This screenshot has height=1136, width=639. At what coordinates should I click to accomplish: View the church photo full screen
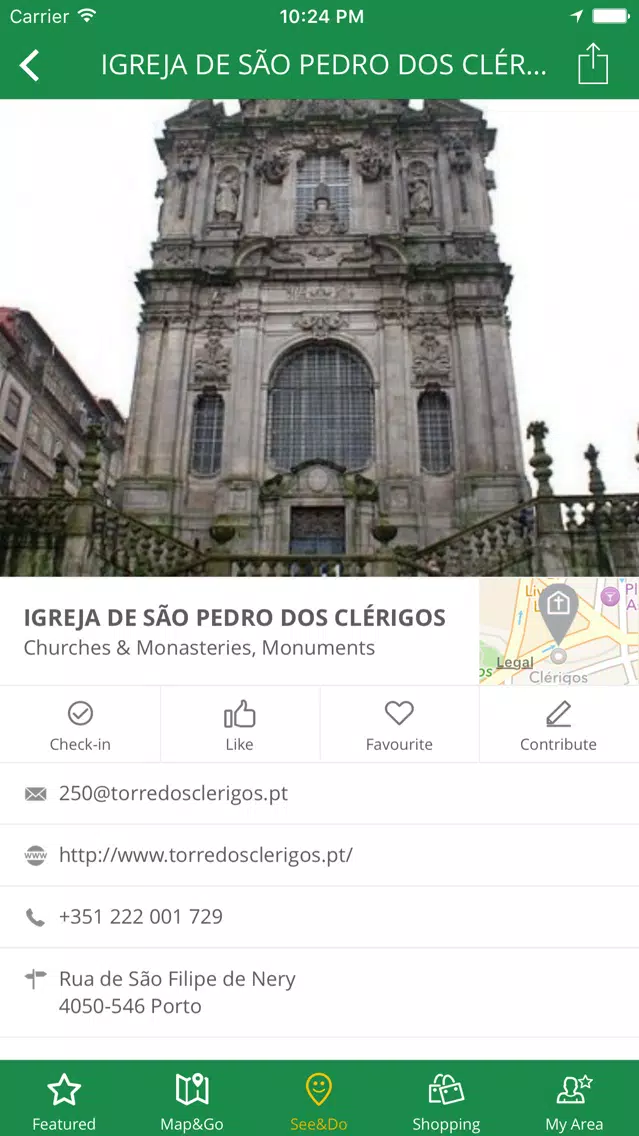pyautogui.click(x=320, y=338)
